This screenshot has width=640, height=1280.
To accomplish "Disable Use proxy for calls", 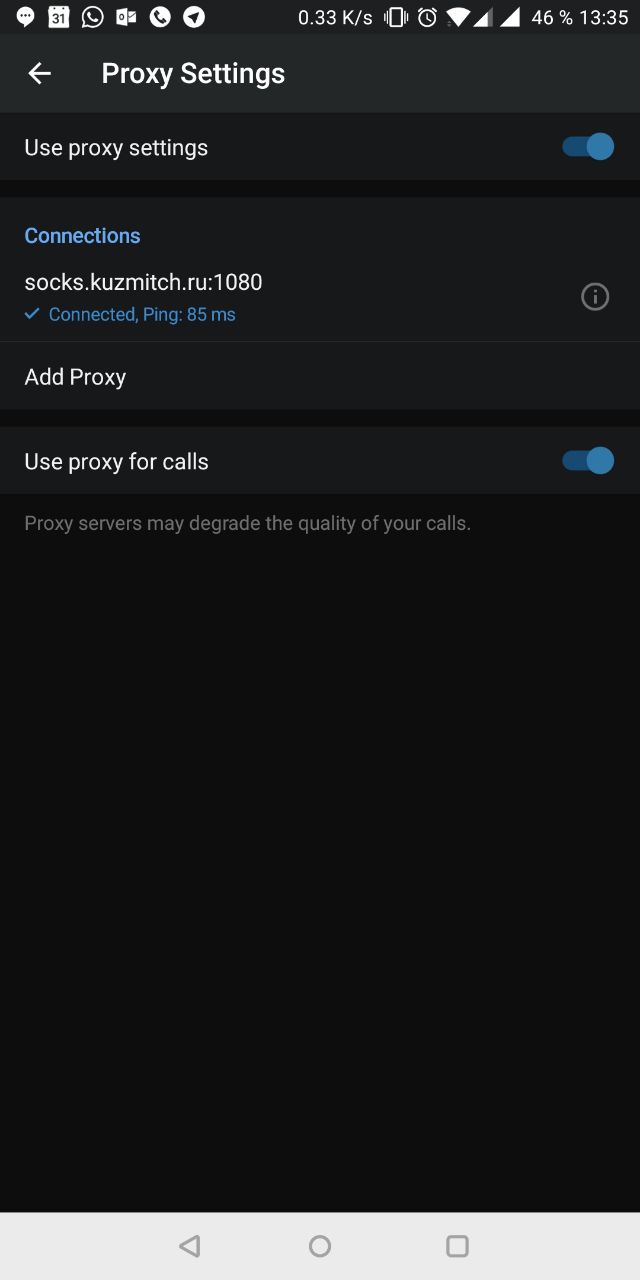I will [x=588, y=461].
